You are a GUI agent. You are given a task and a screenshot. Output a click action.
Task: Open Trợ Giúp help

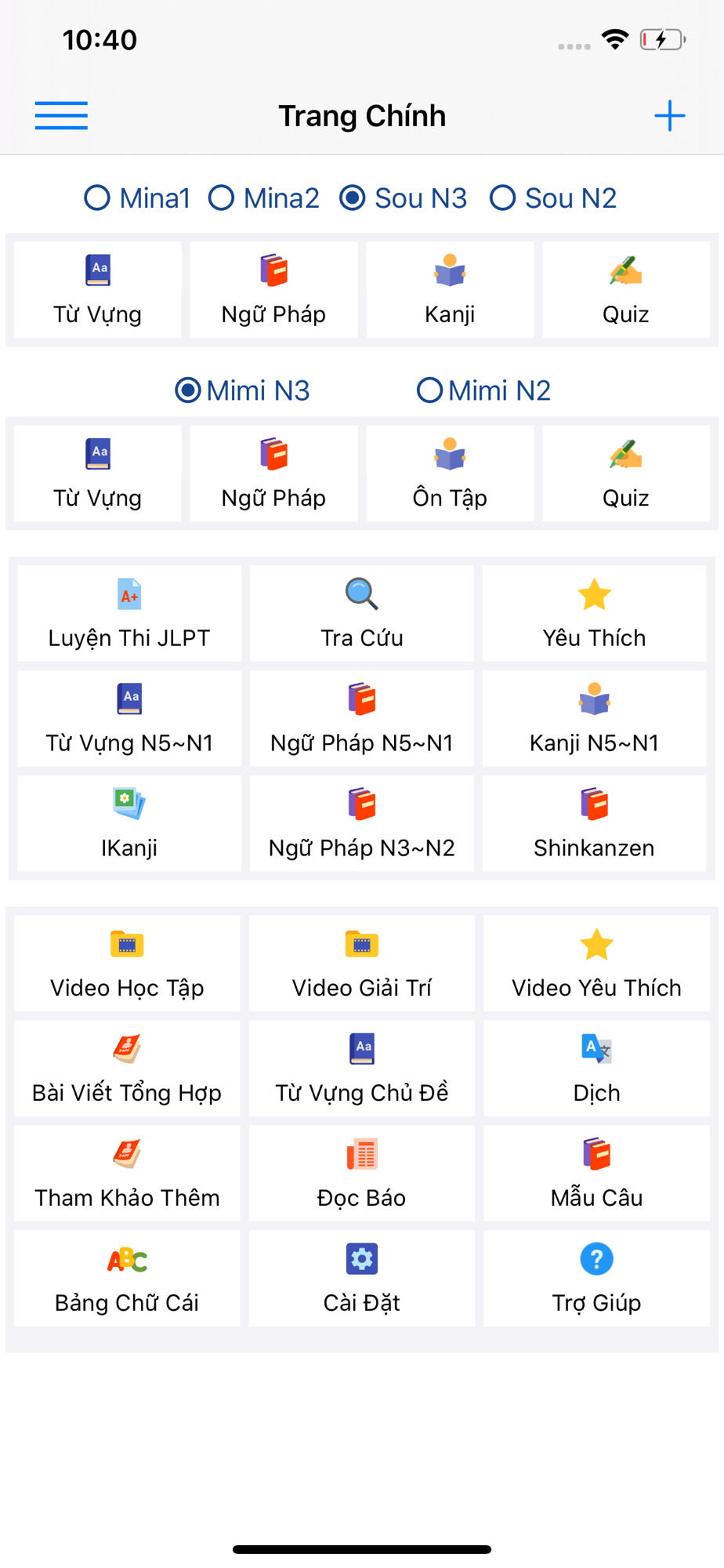[x=597, y=1279]
